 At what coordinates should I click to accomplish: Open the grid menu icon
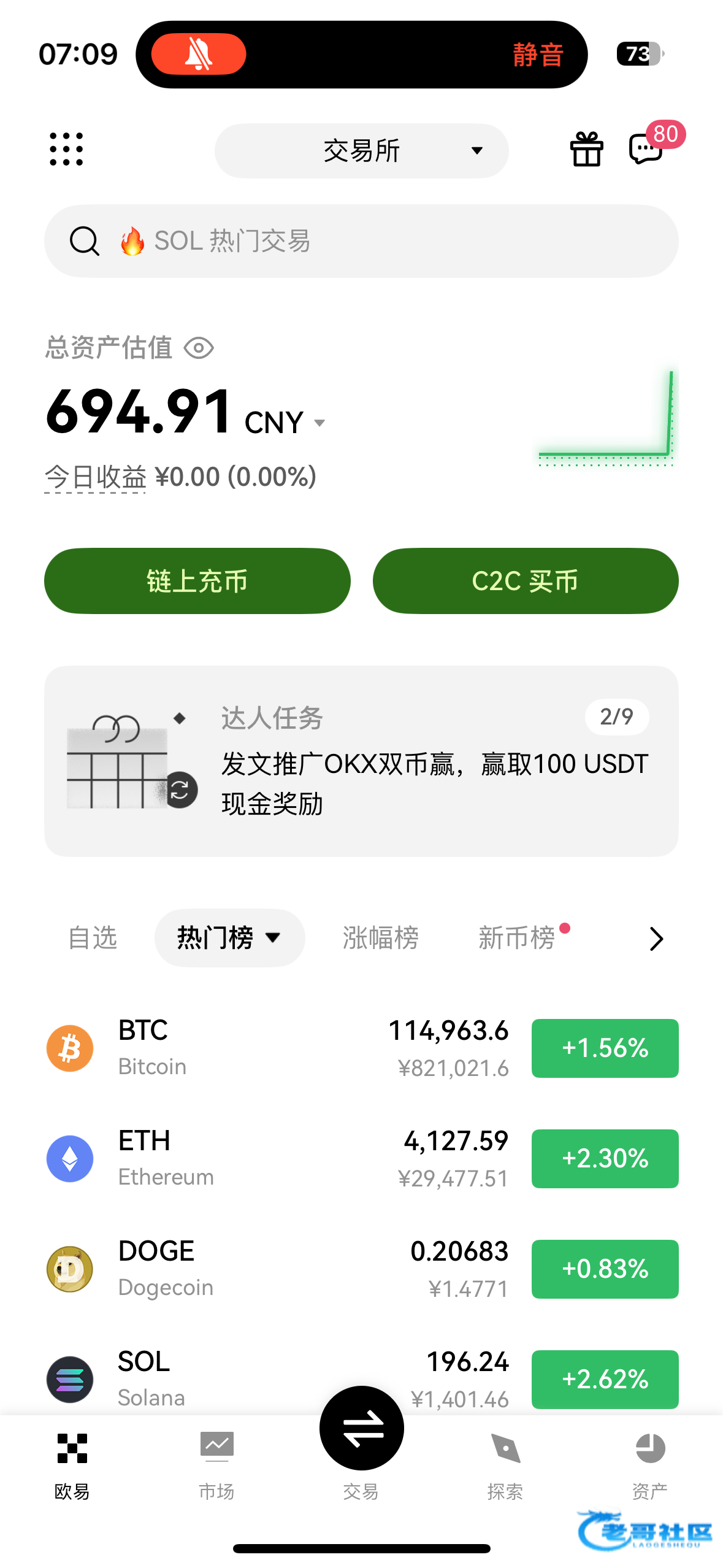click(66, 149)
